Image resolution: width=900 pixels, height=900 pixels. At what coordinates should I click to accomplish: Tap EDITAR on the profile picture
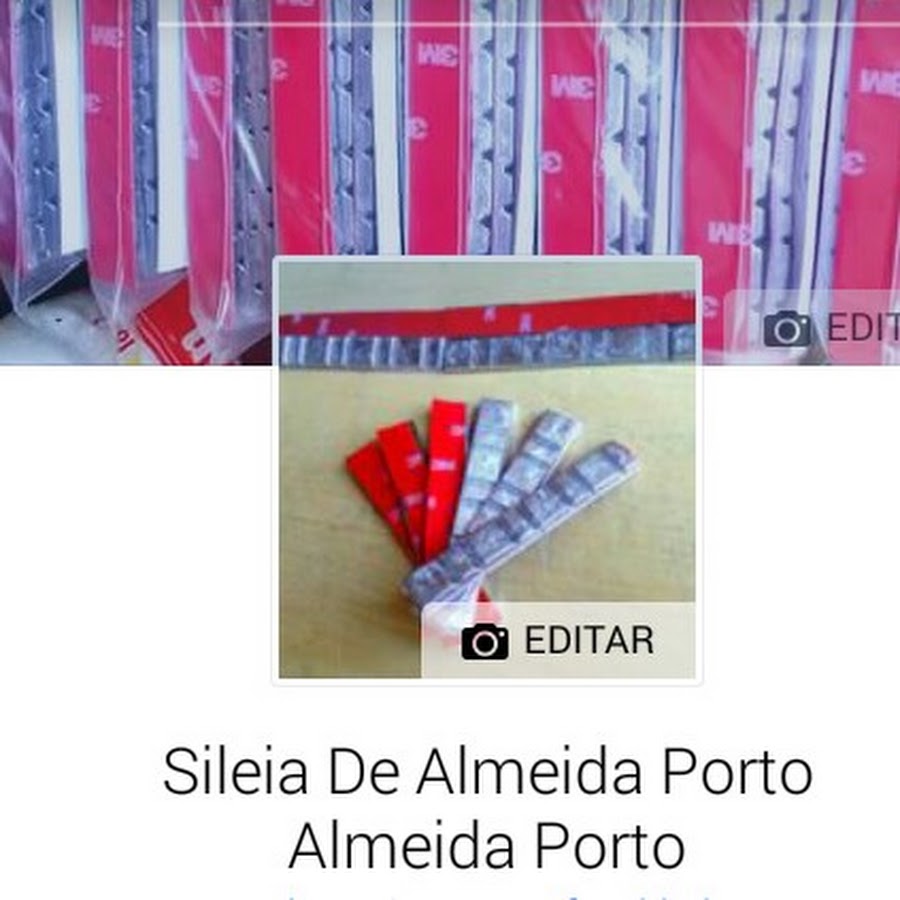pyautogui.click(x=558, y=640)
